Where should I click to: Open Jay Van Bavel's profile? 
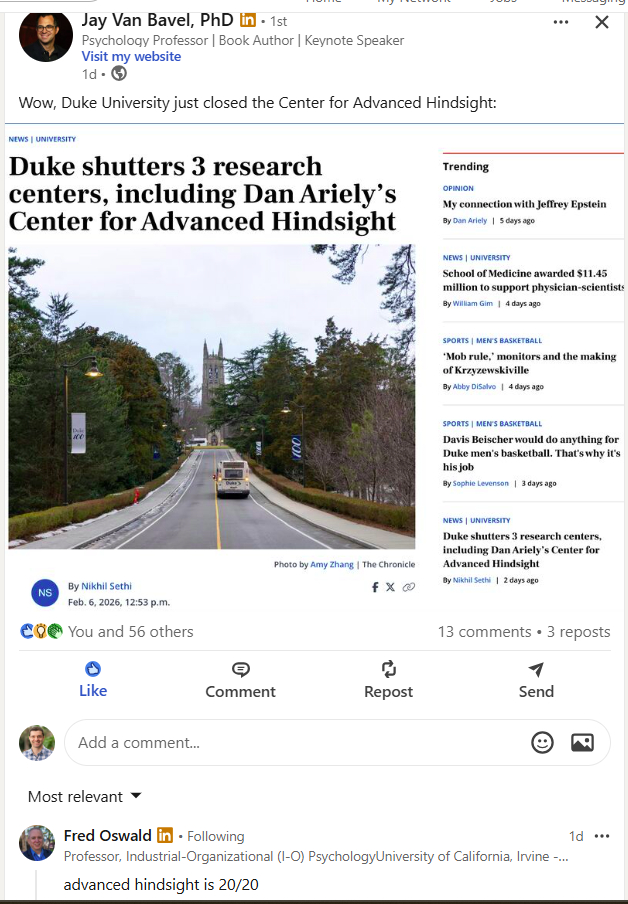pos(157,20)
